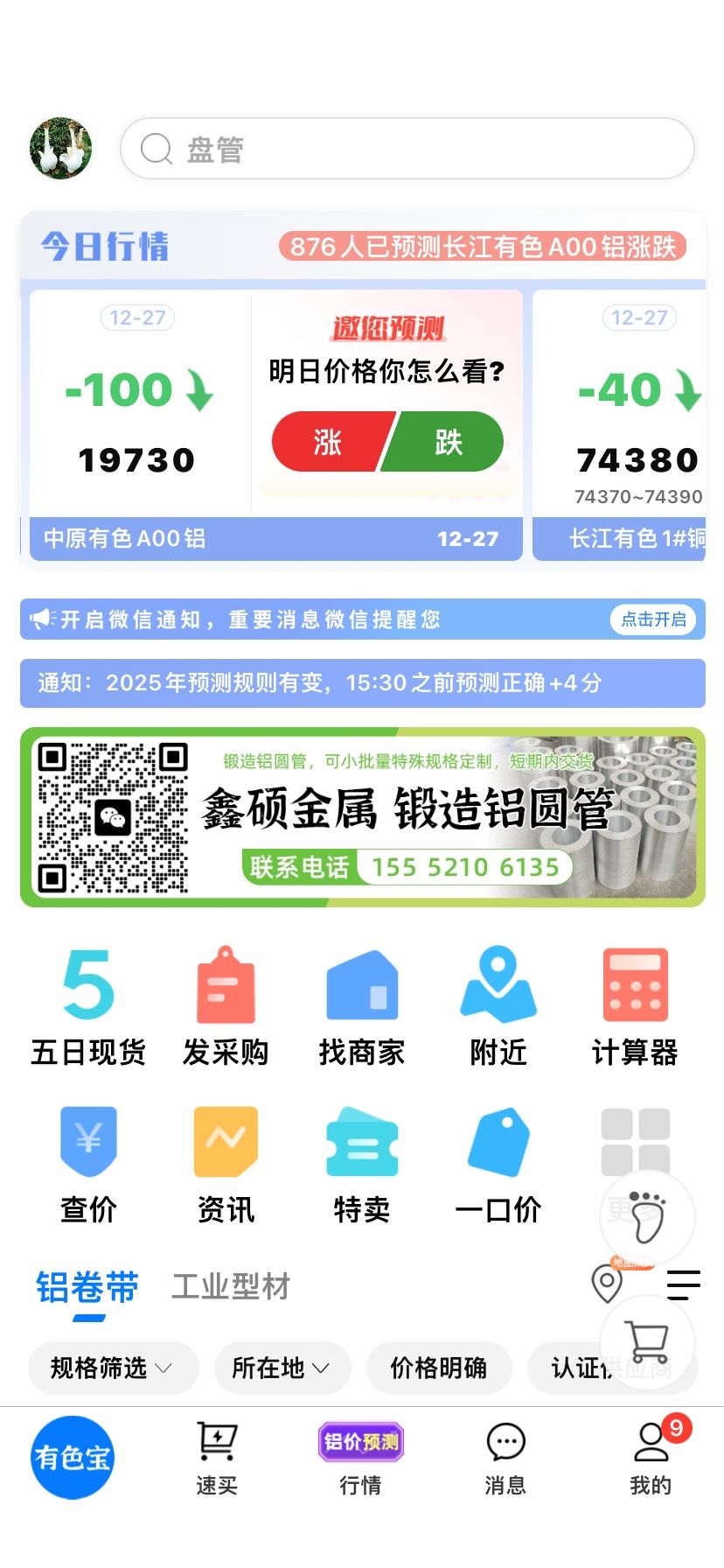Launch the 计算器 tool
Screen dimensions: 724x1568
635,1008
